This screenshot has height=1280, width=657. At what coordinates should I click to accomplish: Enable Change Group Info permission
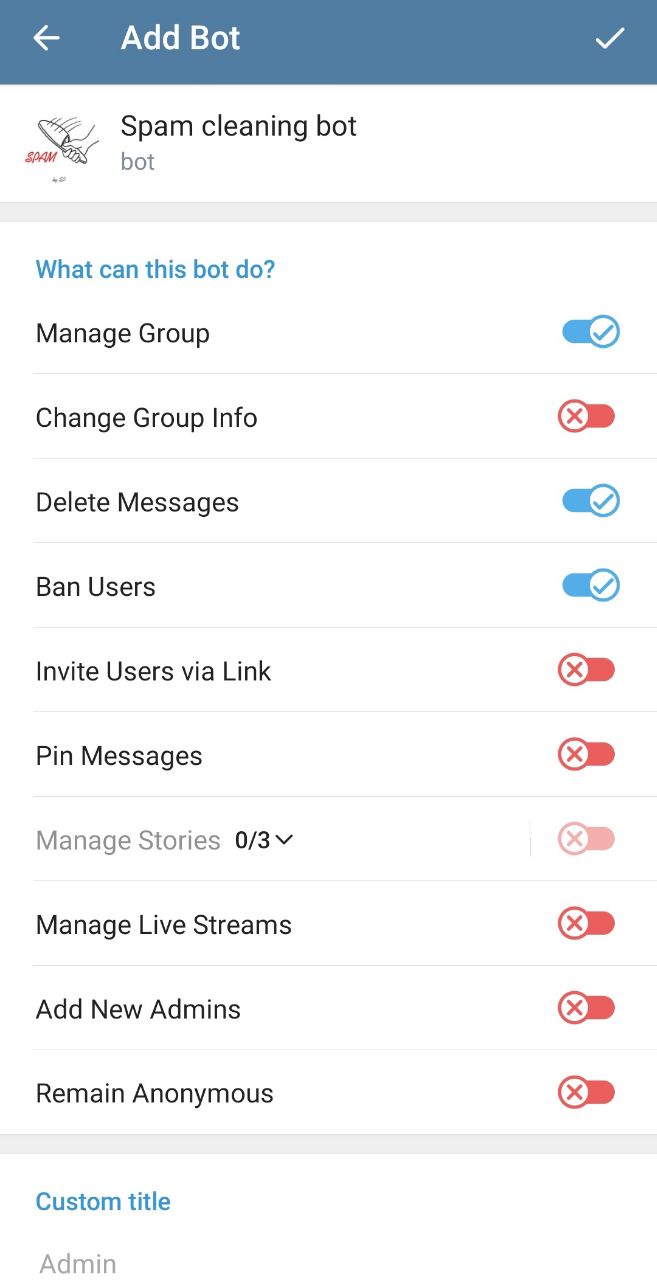(x=586, y=417)
